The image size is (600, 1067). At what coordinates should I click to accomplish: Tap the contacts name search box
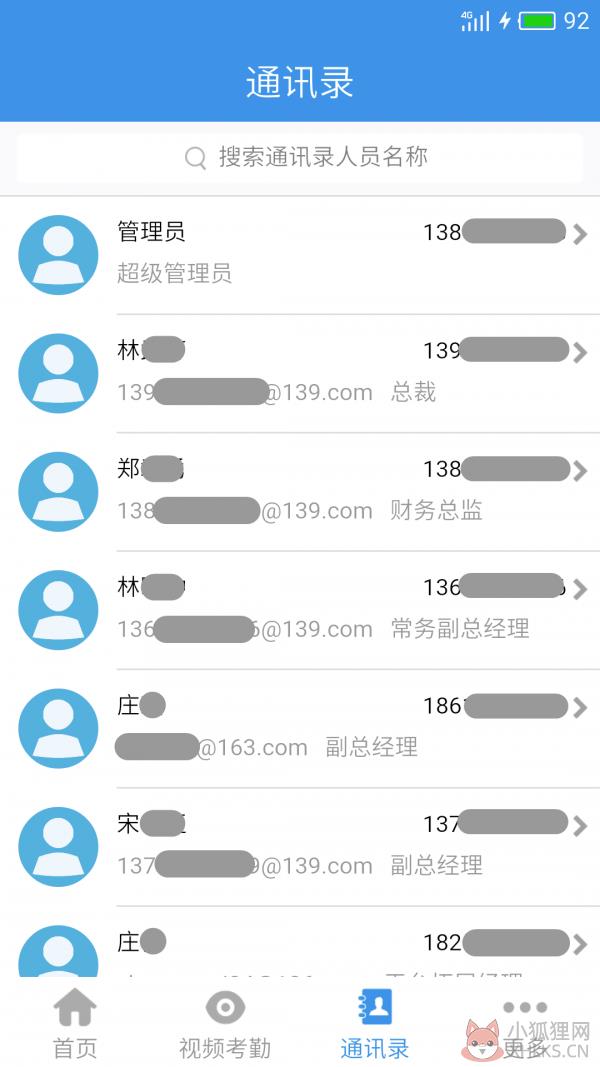pyautogui.click(x=299, y=157)
